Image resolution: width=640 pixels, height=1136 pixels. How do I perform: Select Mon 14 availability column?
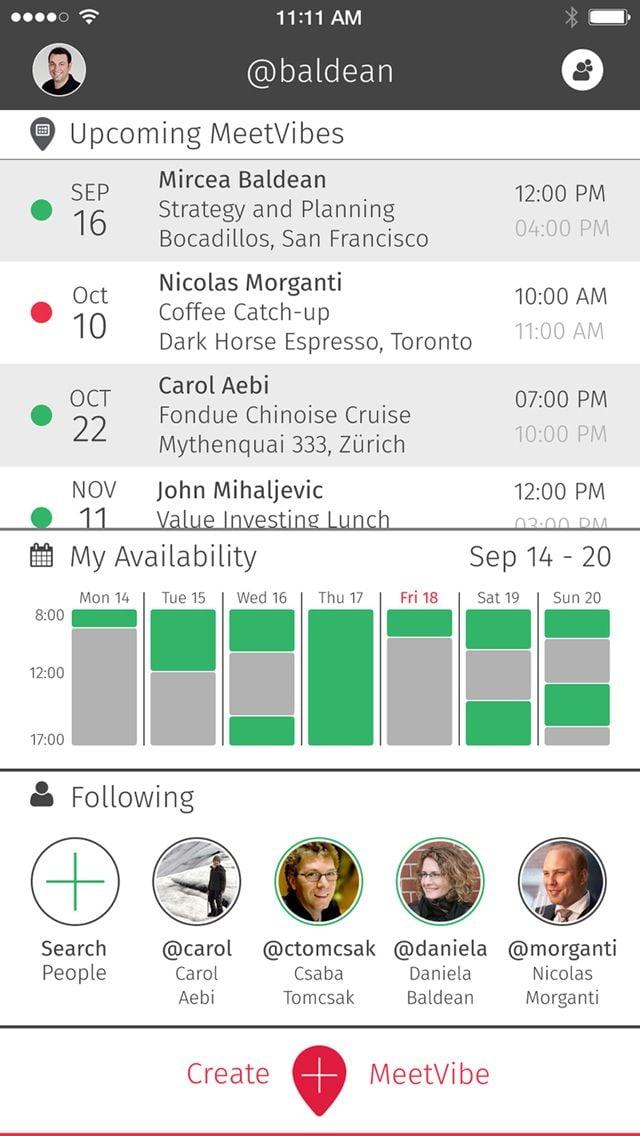point(104,677)
